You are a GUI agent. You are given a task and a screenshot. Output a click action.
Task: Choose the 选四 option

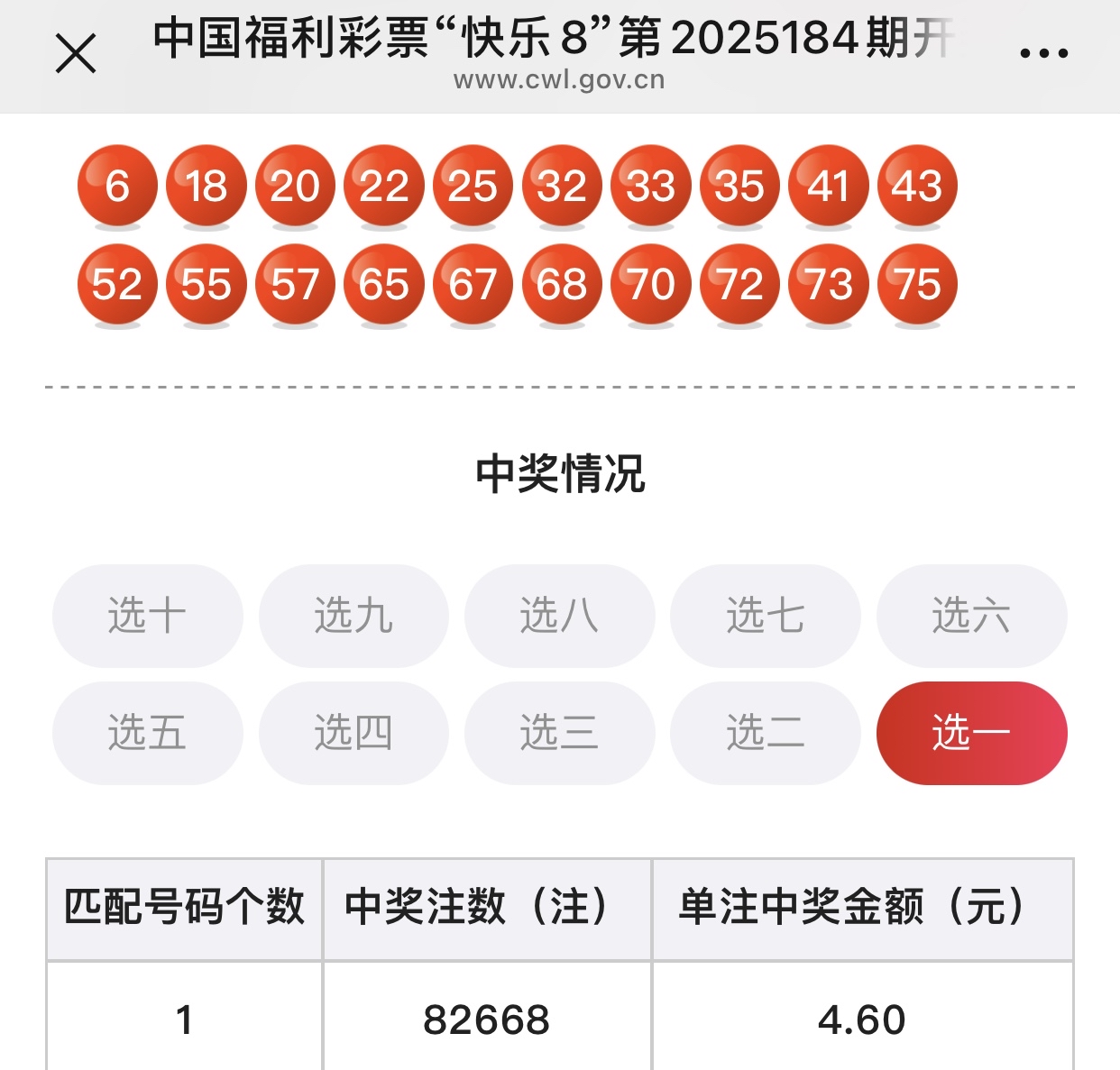click(x=353, y=733)
